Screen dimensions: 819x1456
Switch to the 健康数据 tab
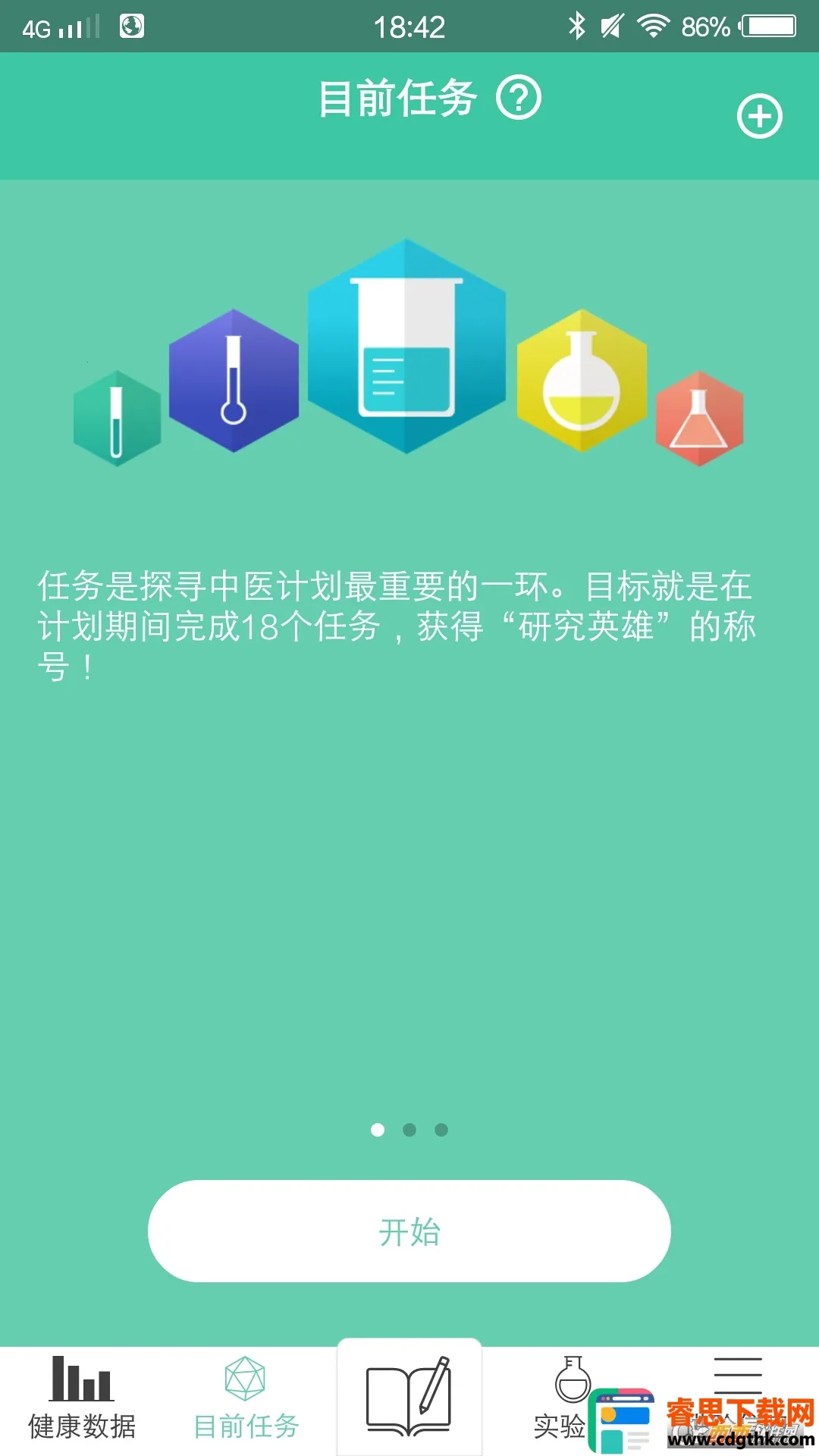(82, 1400)
